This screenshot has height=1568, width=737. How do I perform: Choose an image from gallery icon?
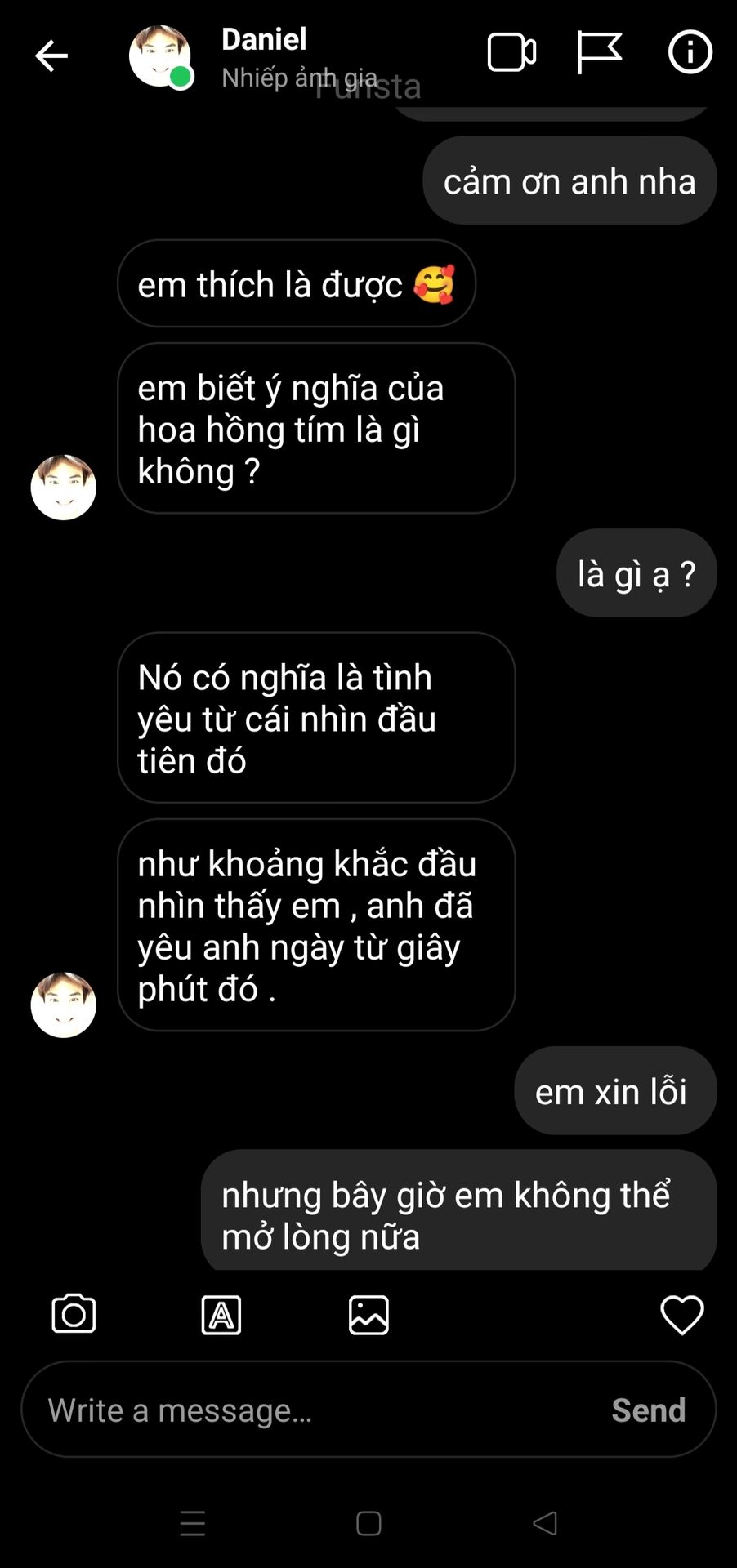(x=368, y=1315)
